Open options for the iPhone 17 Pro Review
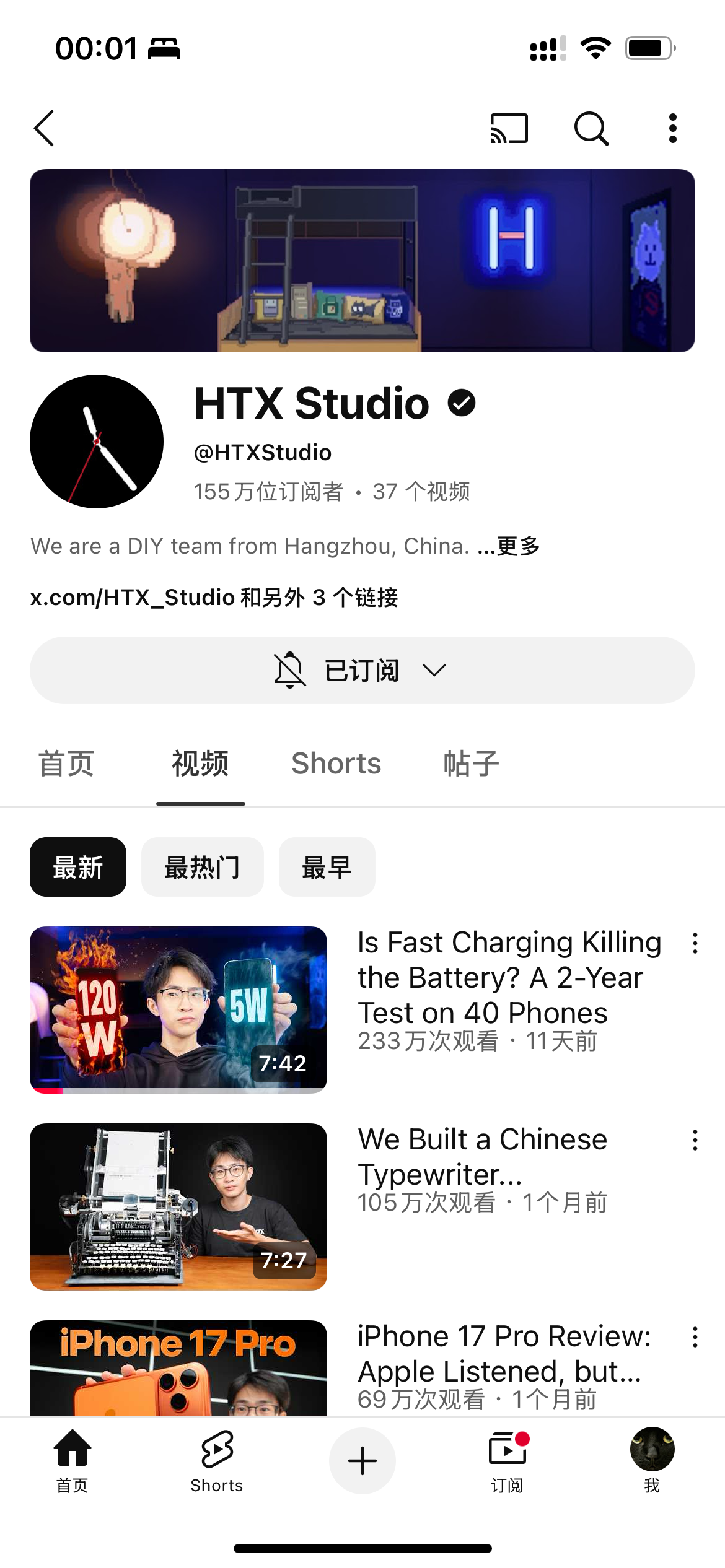The image size is (725, 1568). click(695, 1337)
